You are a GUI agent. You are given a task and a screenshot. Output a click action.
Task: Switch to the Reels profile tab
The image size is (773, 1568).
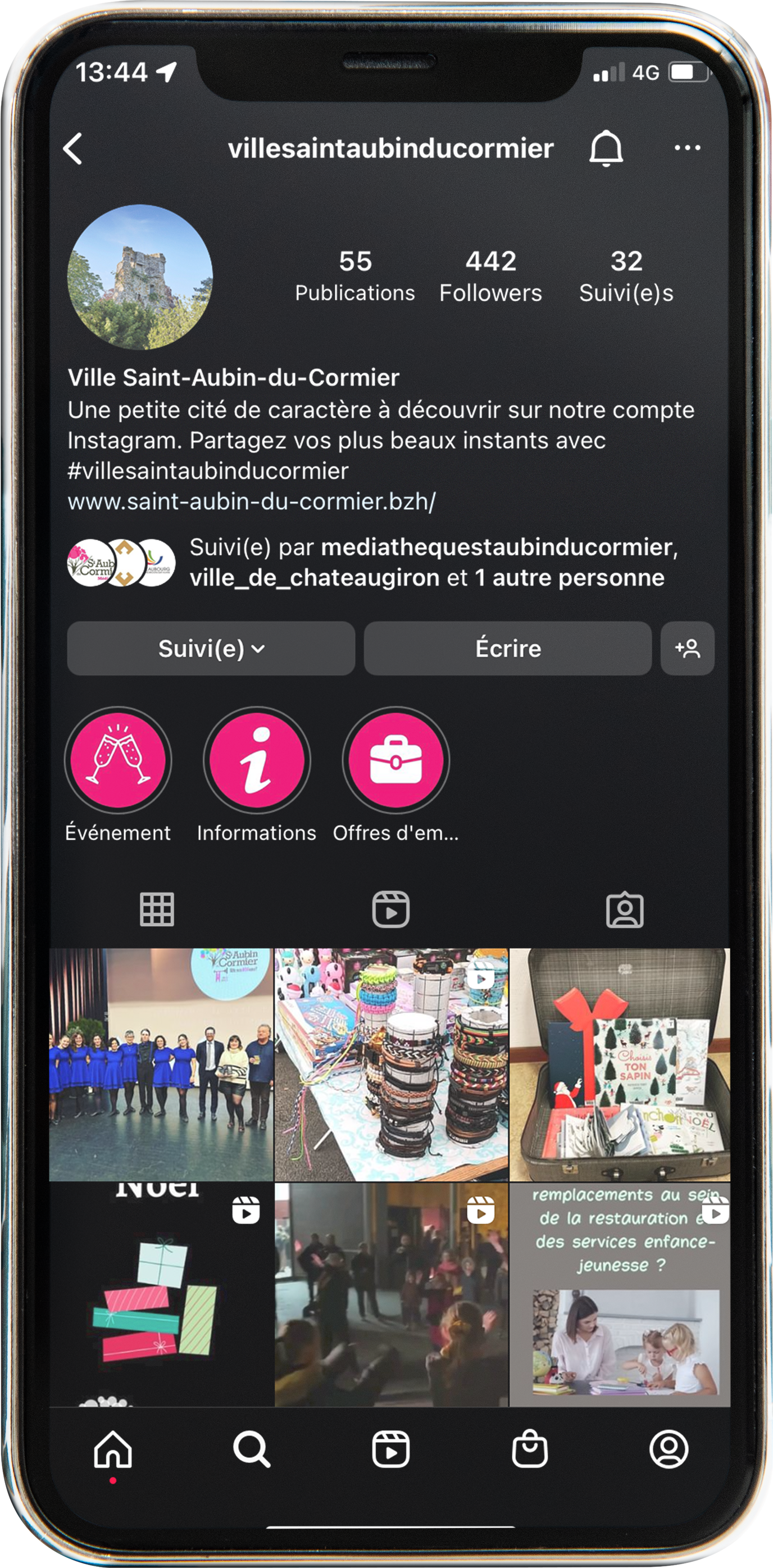tap(391, 909)
